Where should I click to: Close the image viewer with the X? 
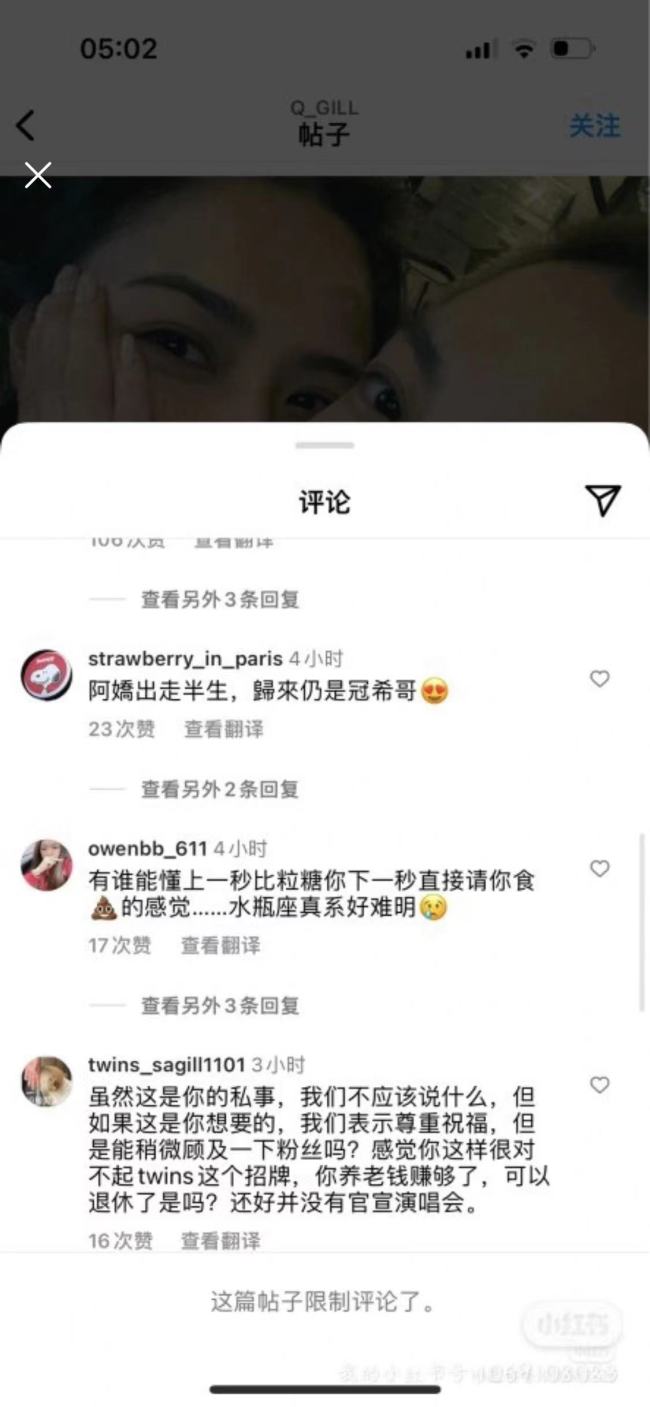pyautogui.click(x=38, y=176)
